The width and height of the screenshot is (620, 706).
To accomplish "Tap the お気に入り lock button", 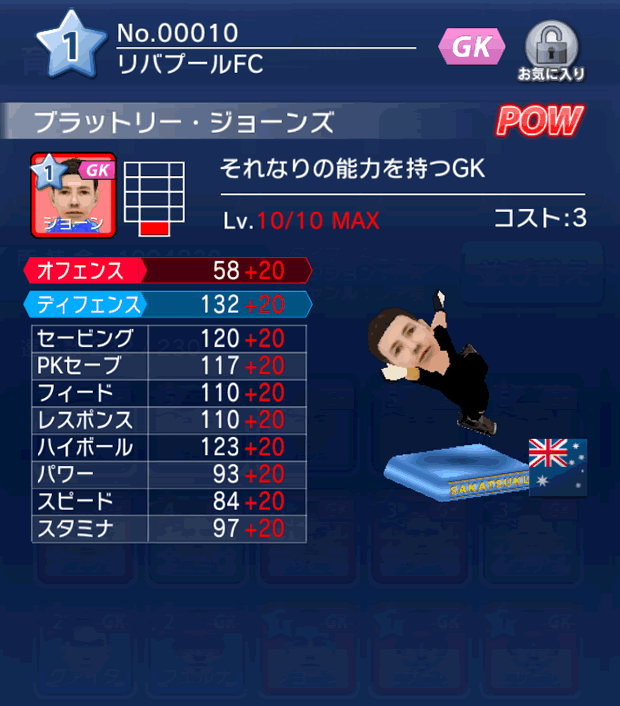I will tap(551, 49).
